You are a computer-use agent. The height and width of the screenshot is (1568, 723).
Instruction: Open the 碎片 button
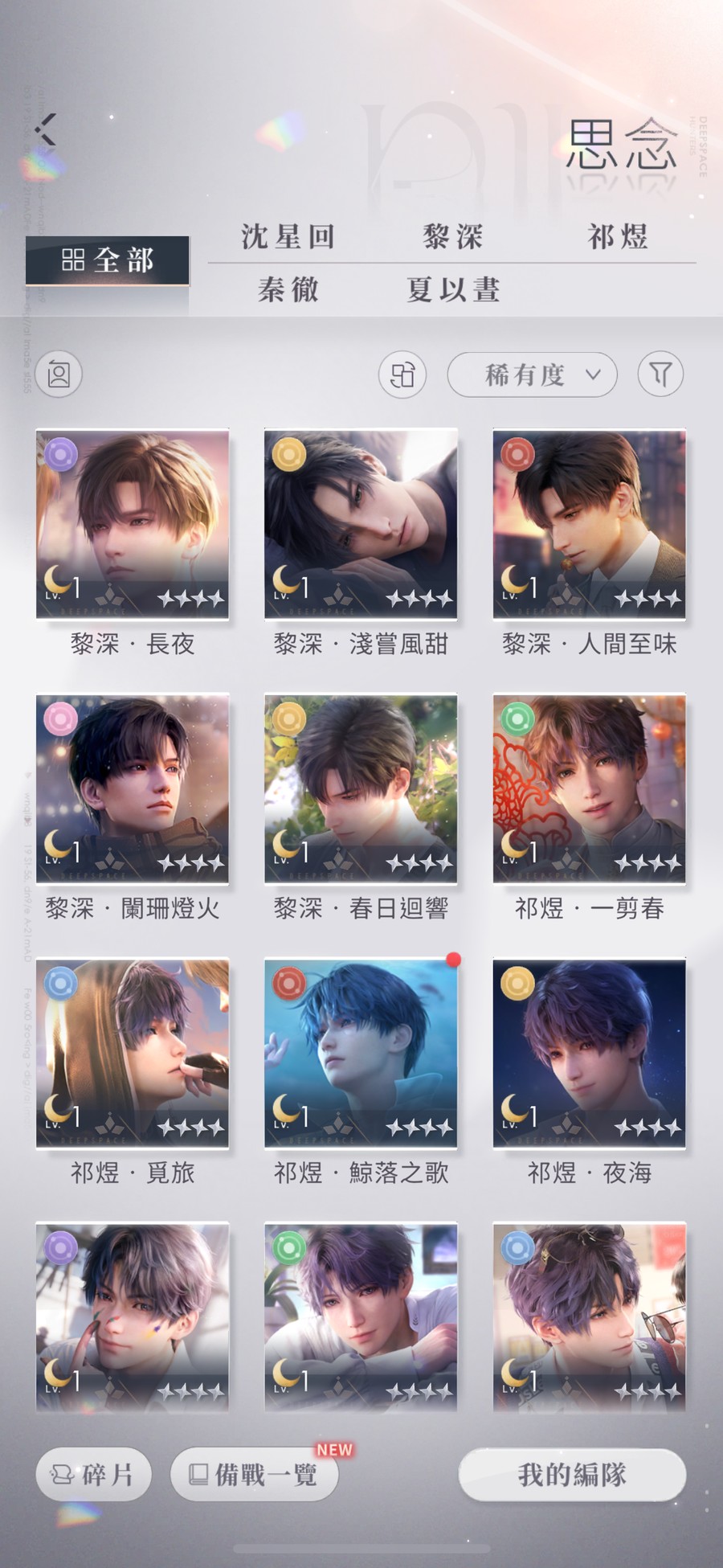(93, 1474)
